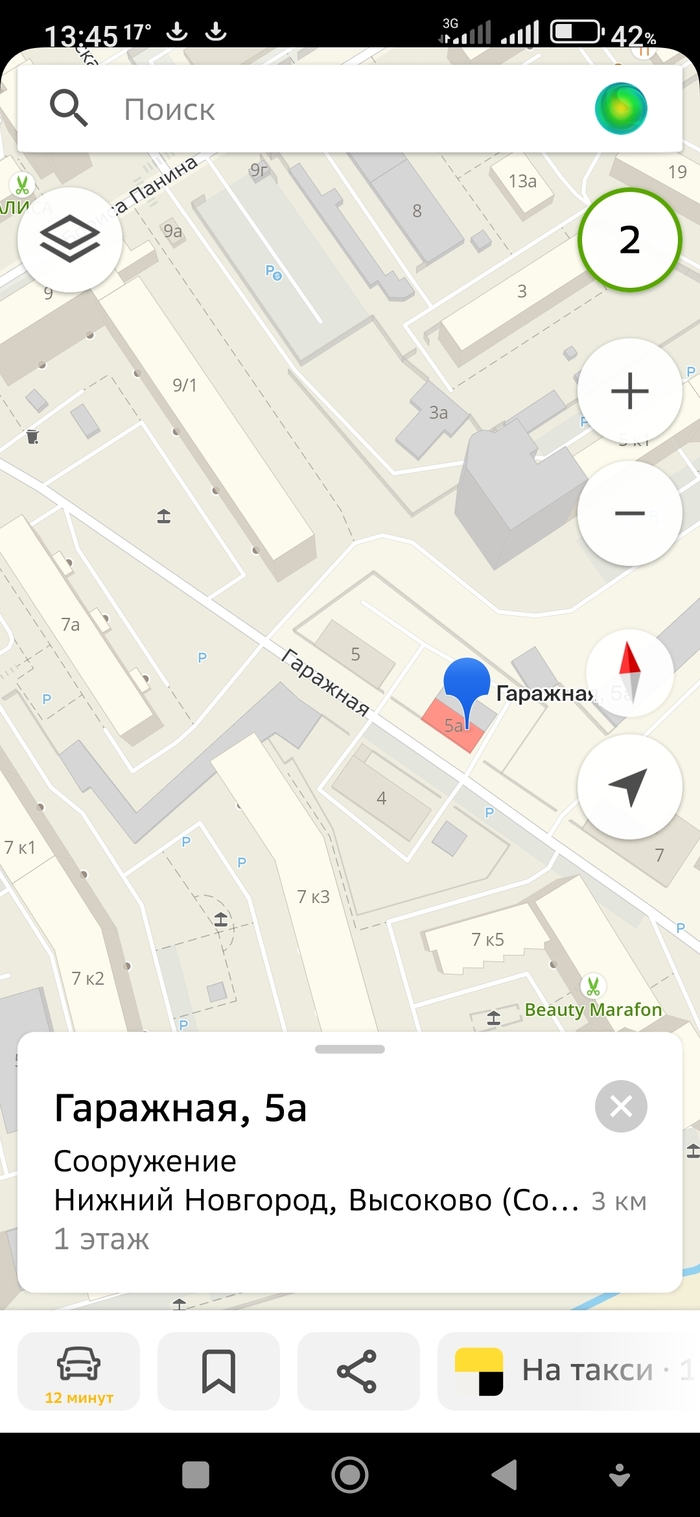Order a ride with На такси

[x=570, y=1371]
